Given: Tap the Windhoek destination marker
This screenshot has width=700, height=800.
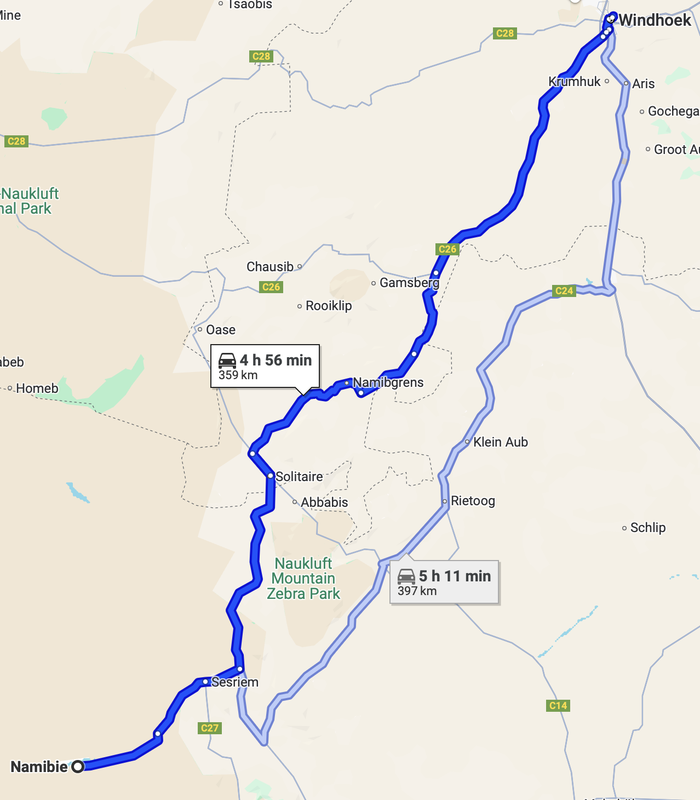Looking at the screenshot, I should (x=613, y=17).
